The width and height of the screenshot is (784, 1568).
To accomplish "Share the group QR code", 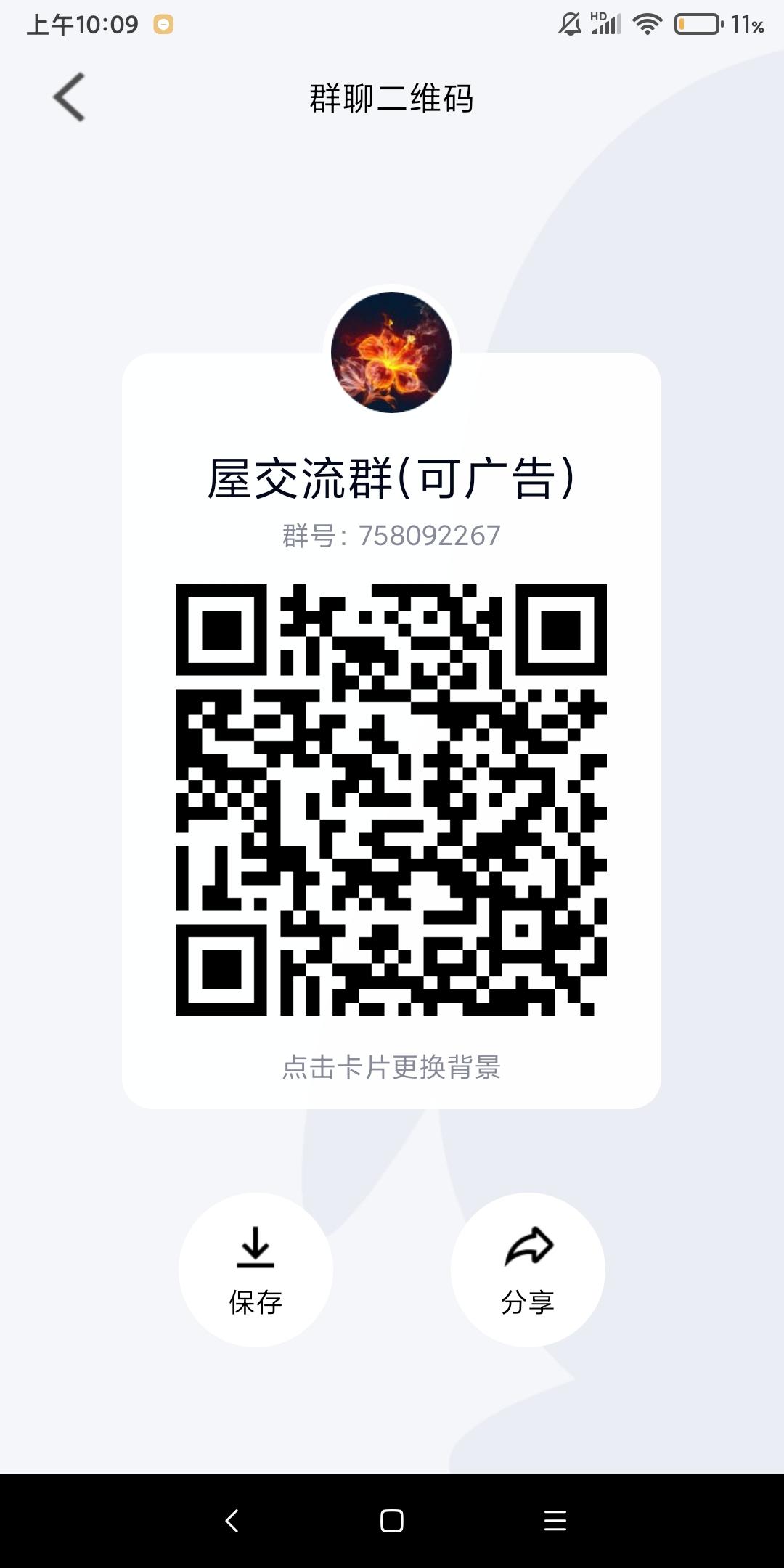I will (x=528, y=1269).
